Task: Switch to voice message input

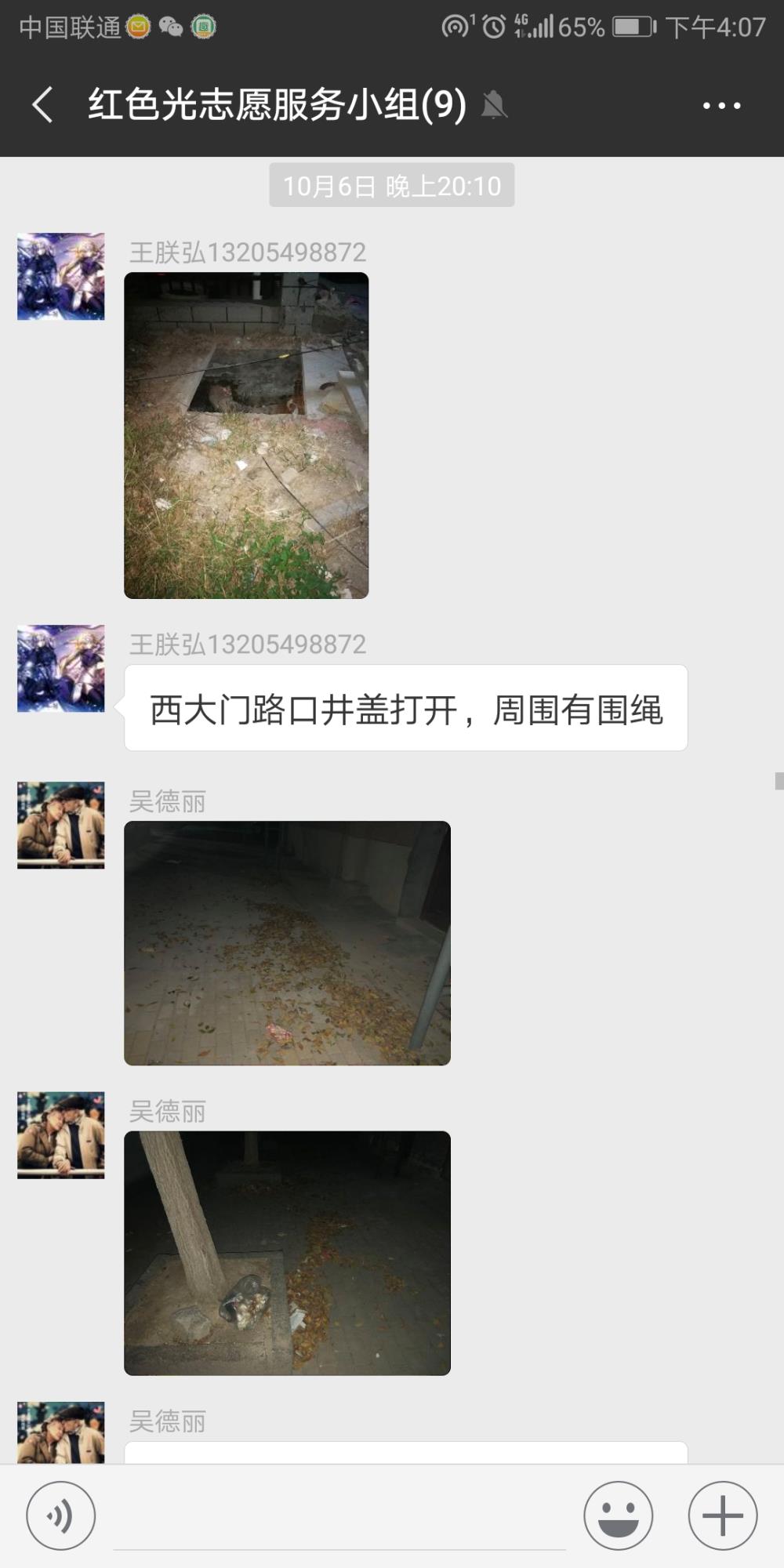Action: (61, 1515)
